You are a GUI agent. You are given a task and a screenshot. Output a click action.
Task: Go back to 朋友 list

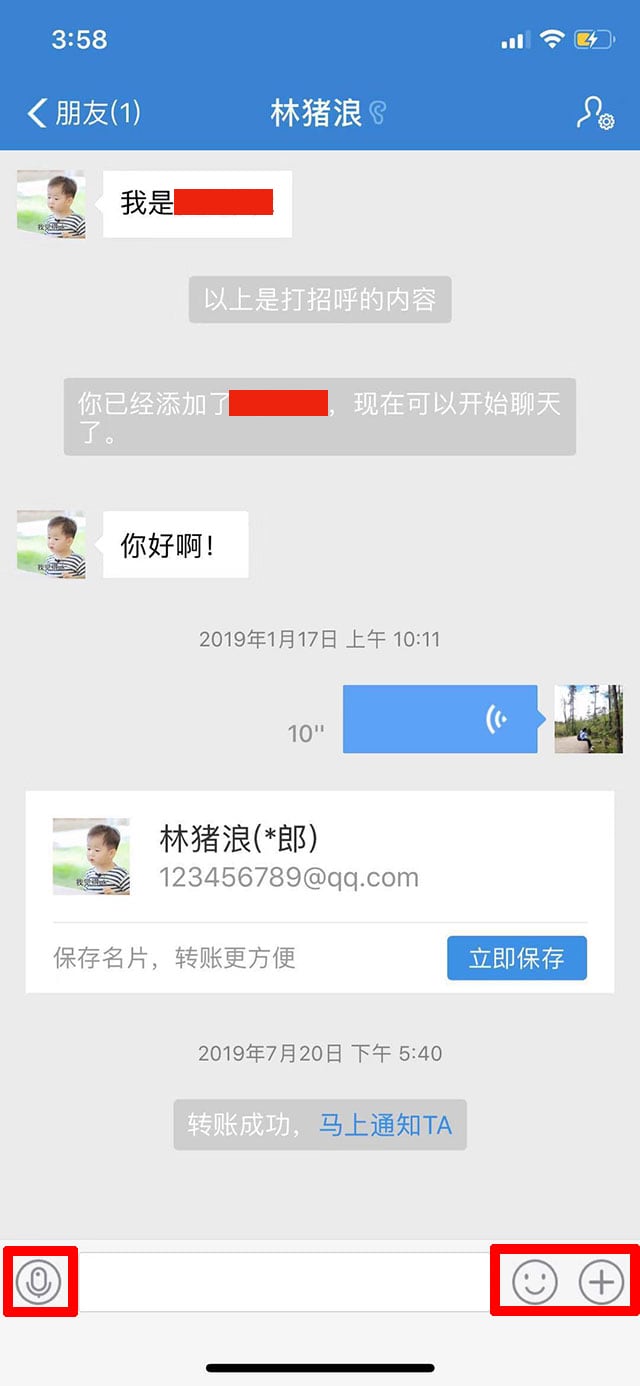tap(82, 113)
